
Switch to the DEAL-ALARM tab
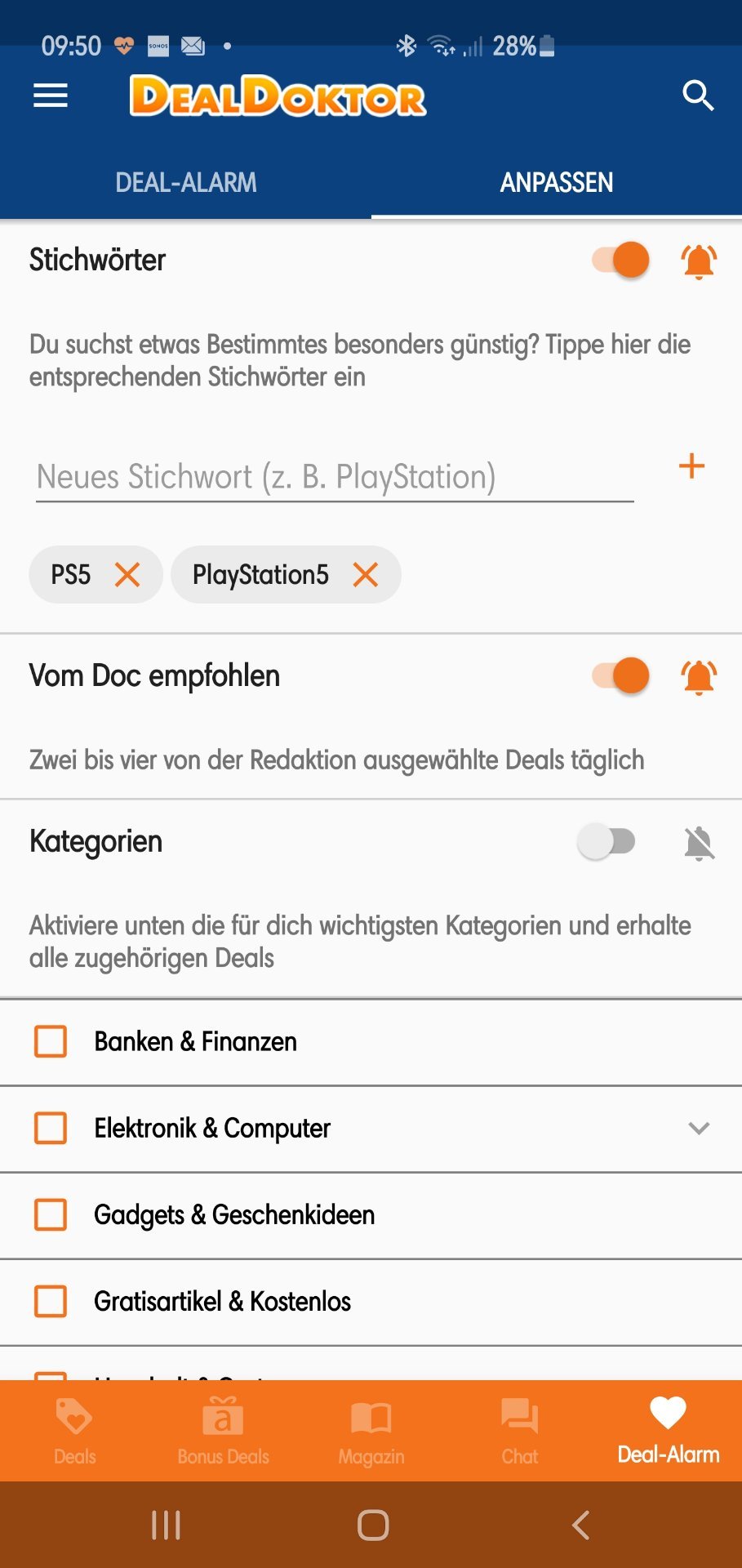[186, 182]
